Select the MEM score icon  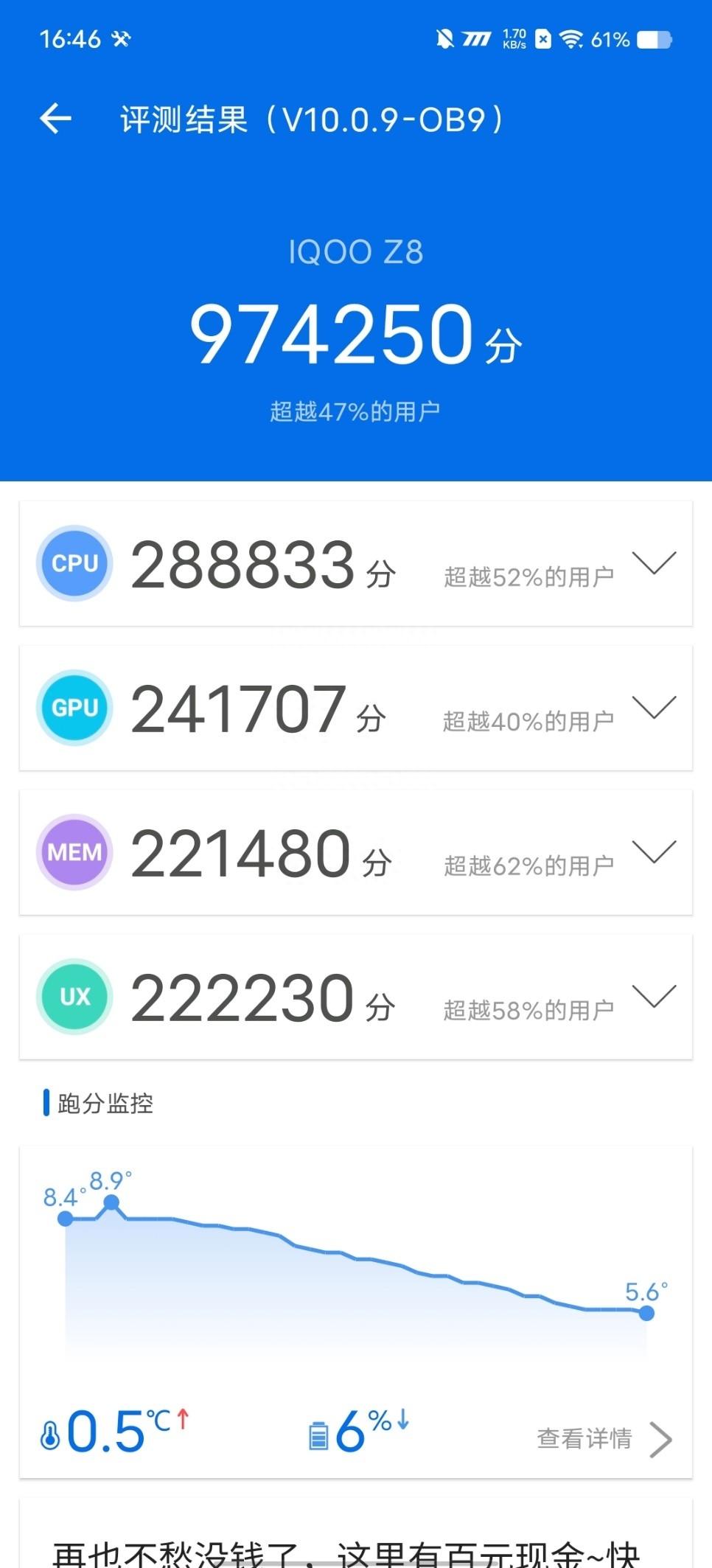pyautogui.click(x=74, y=852)
